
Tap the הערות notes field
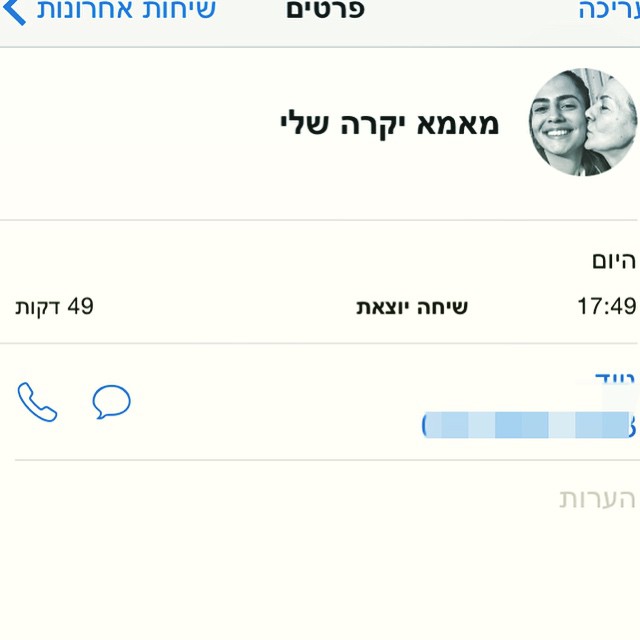[596, 498]
